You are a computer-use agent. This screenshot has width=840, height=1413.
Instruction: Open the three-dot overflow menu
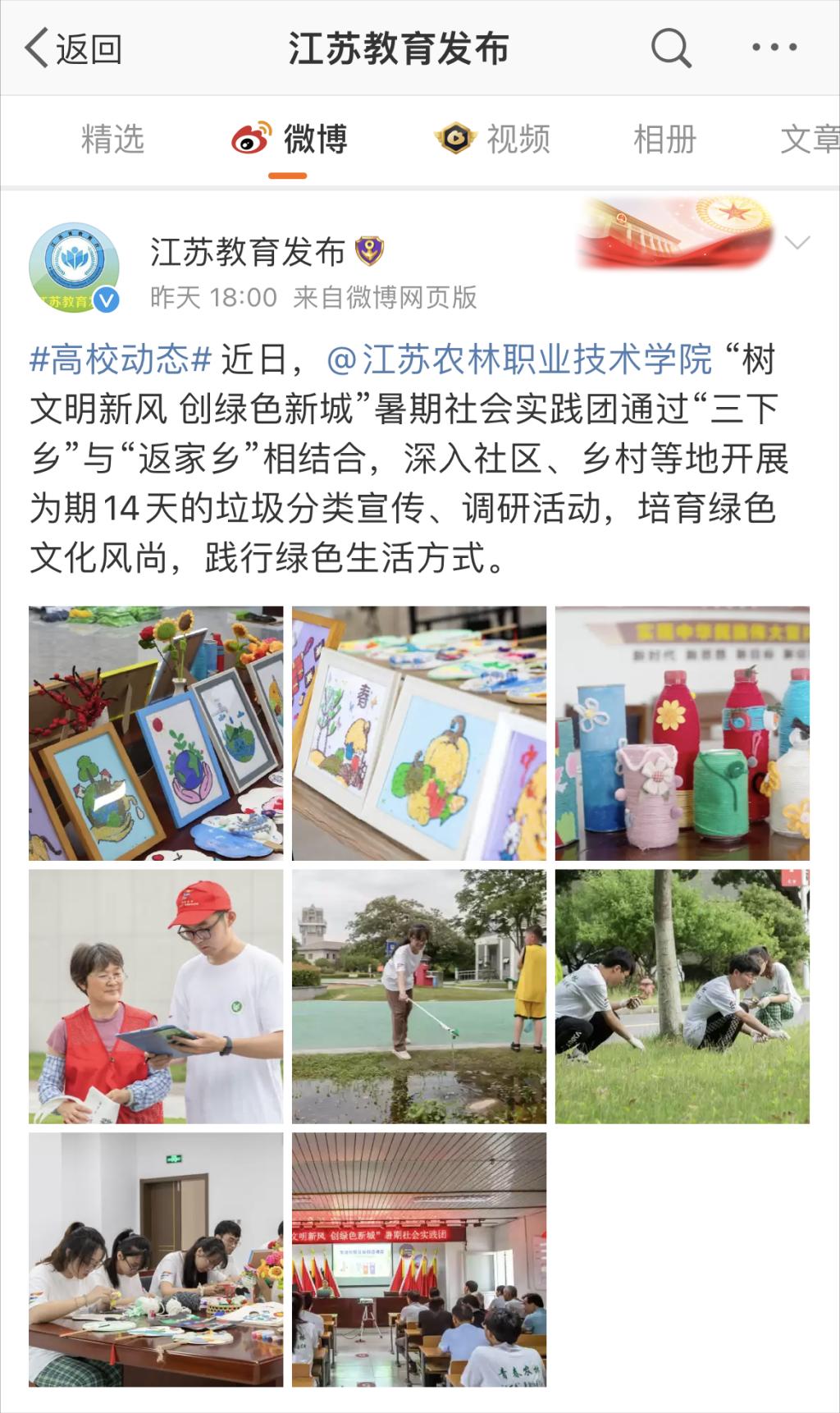tap(774, 48)
